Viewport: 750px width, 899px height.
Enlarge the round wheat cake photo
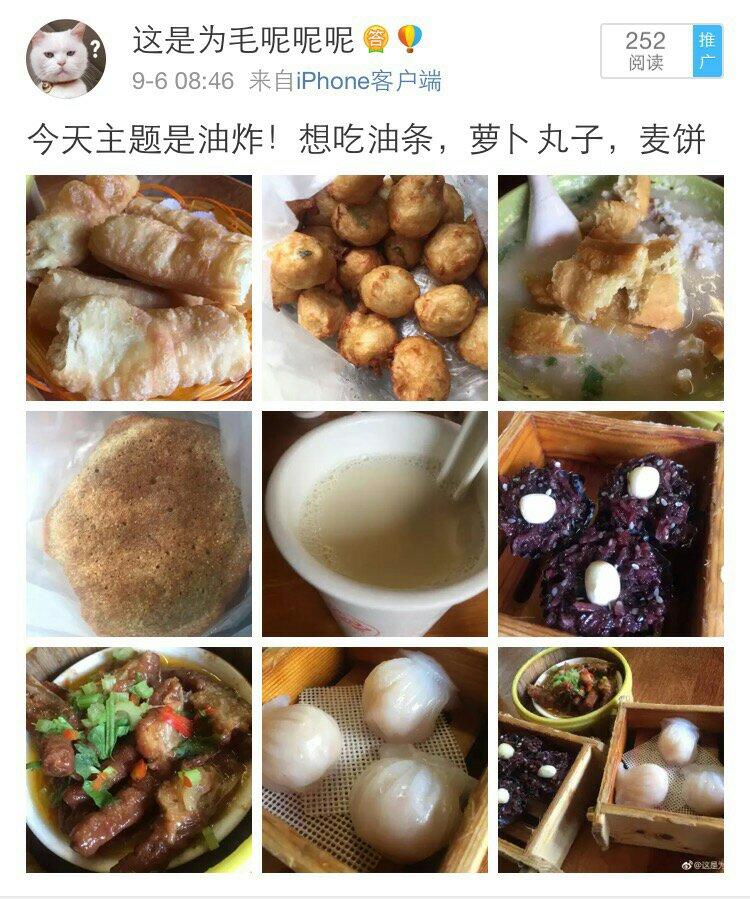click(x=139, y=523)
